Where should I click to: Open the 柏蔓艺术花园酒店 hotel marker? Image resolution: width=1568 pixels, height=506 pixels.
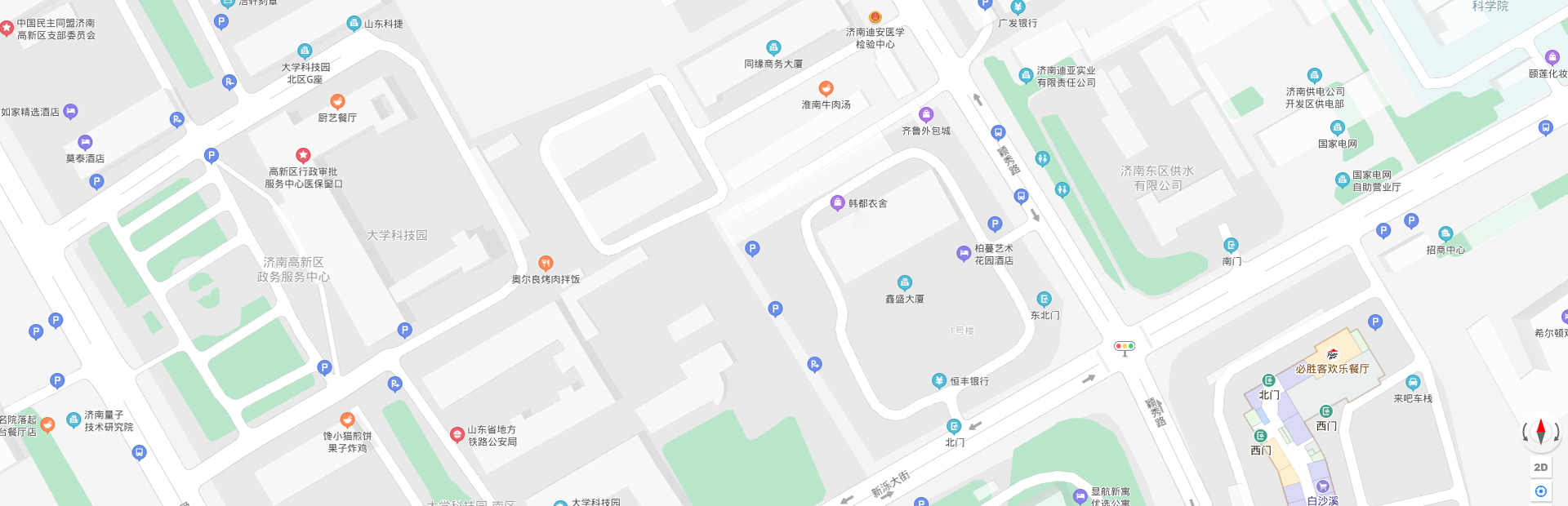point(964,253)
